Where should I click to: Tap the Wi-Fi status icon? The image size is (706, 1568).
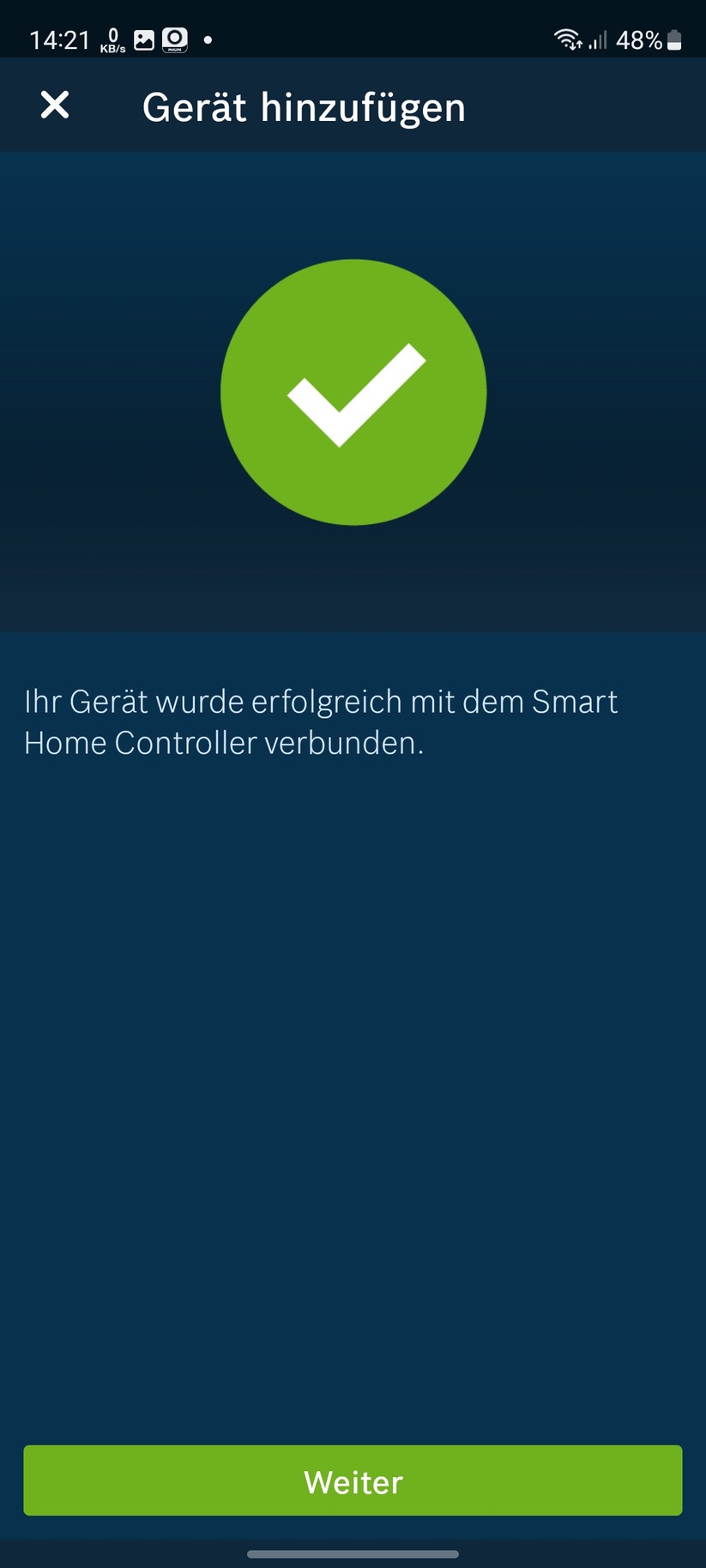click(x=568, y=39)
